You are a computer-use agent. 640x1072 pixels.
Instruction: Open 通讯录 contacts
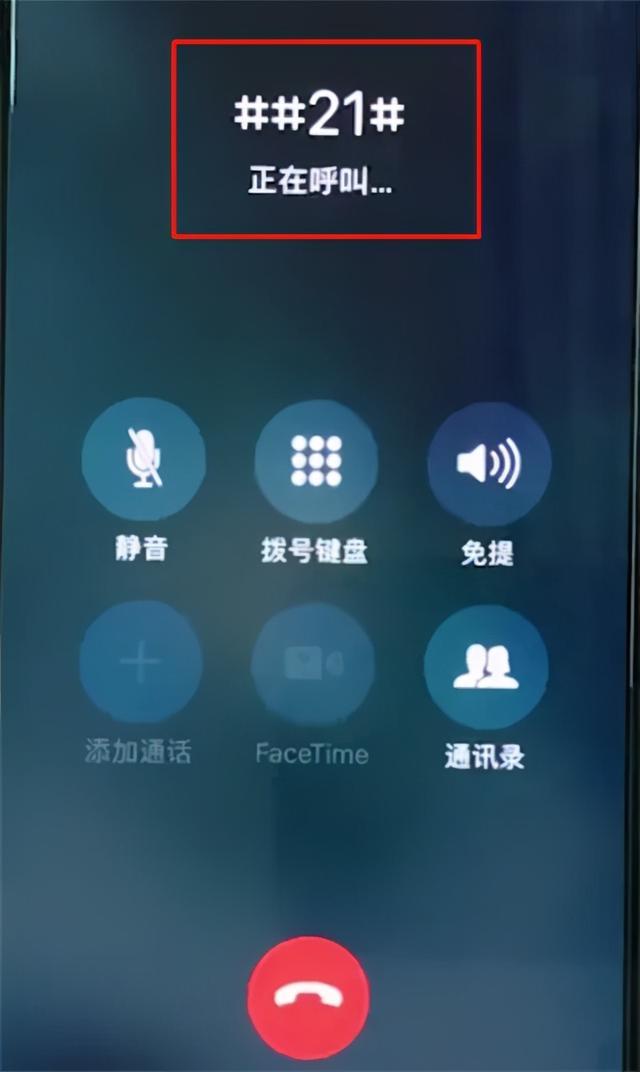pyautogui.click(x=486, y=665)
